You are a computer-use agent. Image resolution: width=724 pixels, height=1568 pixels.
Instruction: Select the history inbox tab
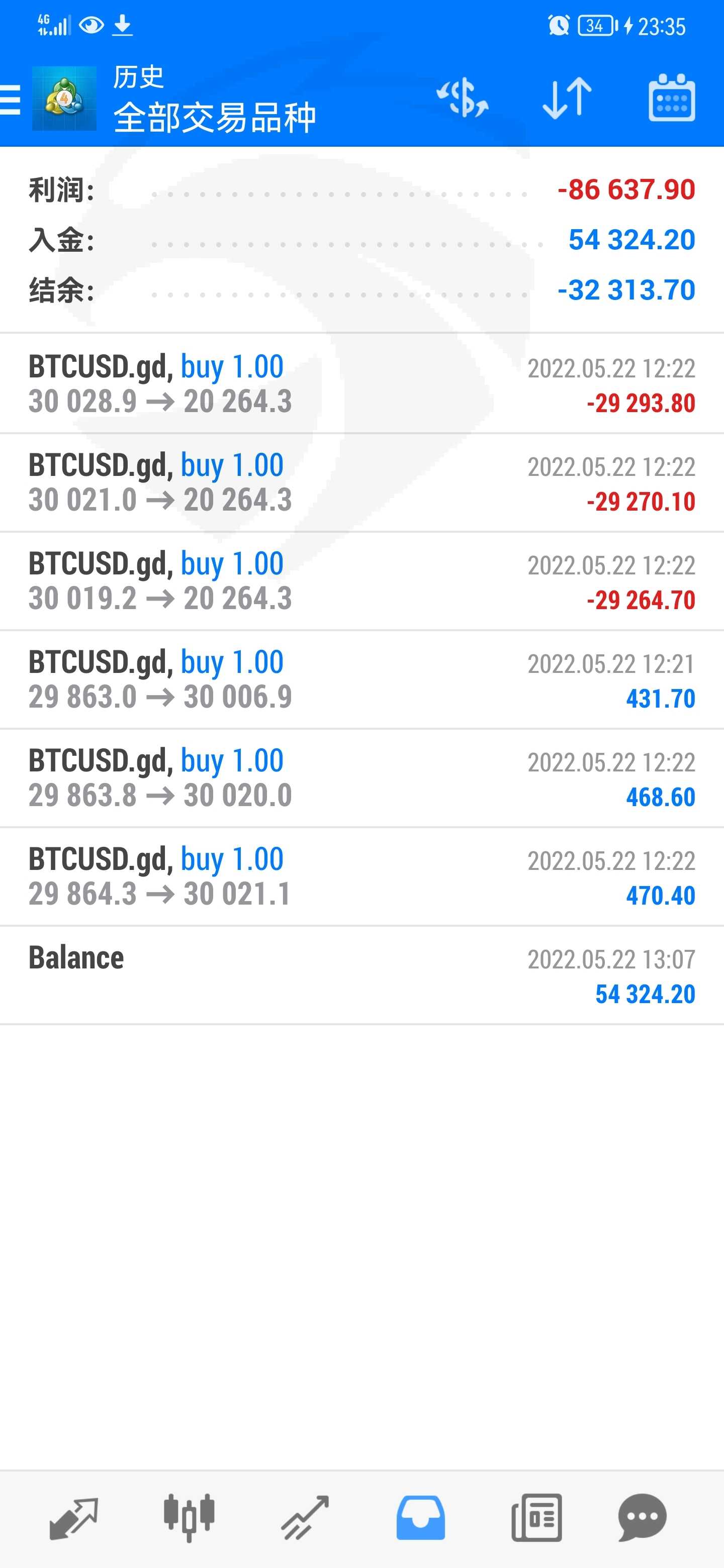(421, 1518)
